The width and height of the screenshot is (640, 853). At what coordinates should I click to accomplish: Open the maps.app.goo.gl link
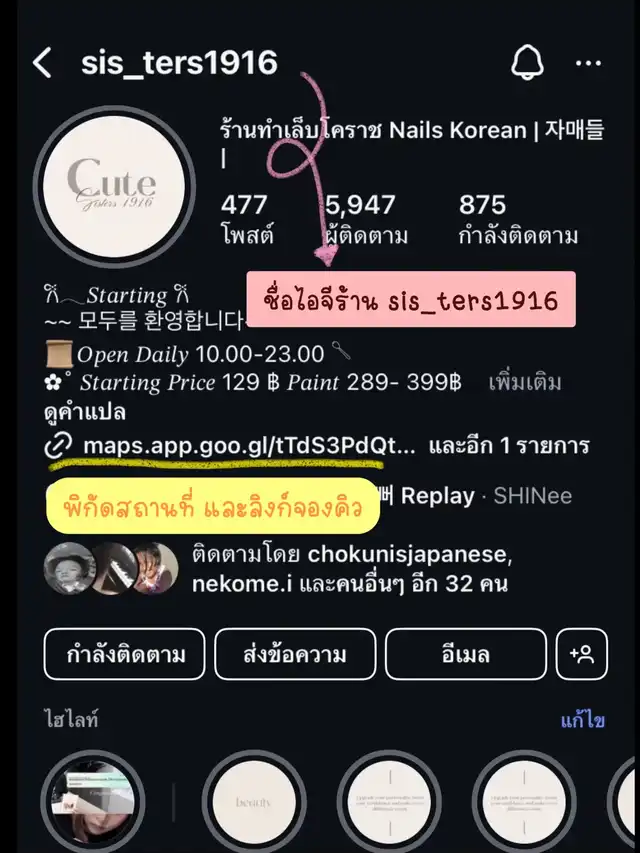[246, 446]
